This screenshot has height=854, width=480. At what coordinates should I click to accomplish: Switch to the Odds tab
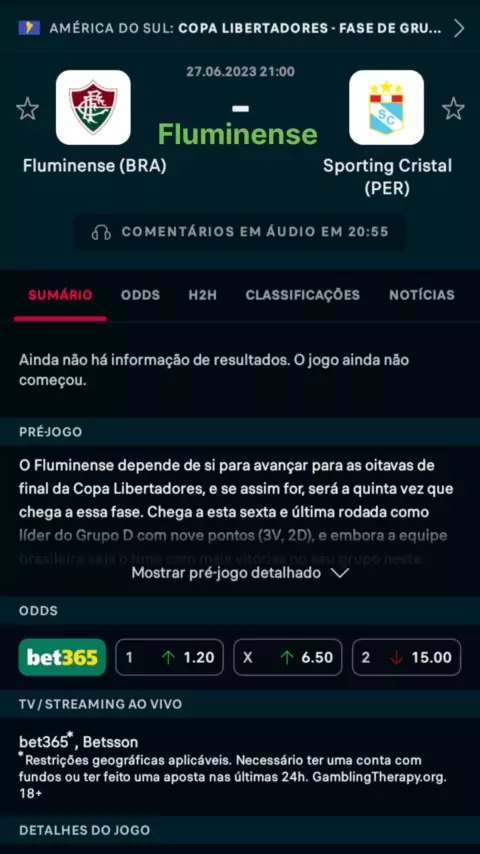[141, 295]
